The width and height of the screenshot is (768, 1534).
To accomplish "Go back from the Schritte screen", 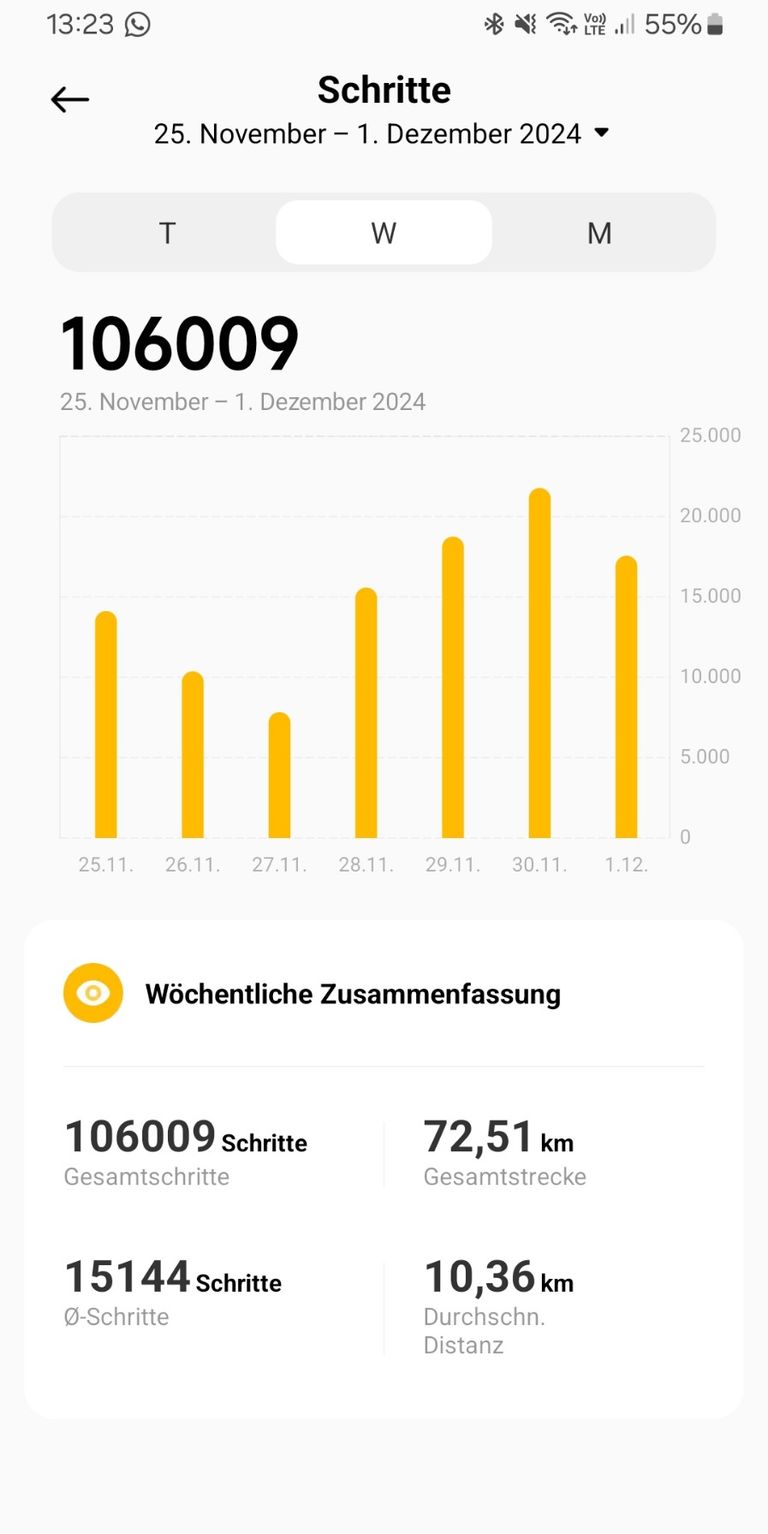I will click(70, 99).
